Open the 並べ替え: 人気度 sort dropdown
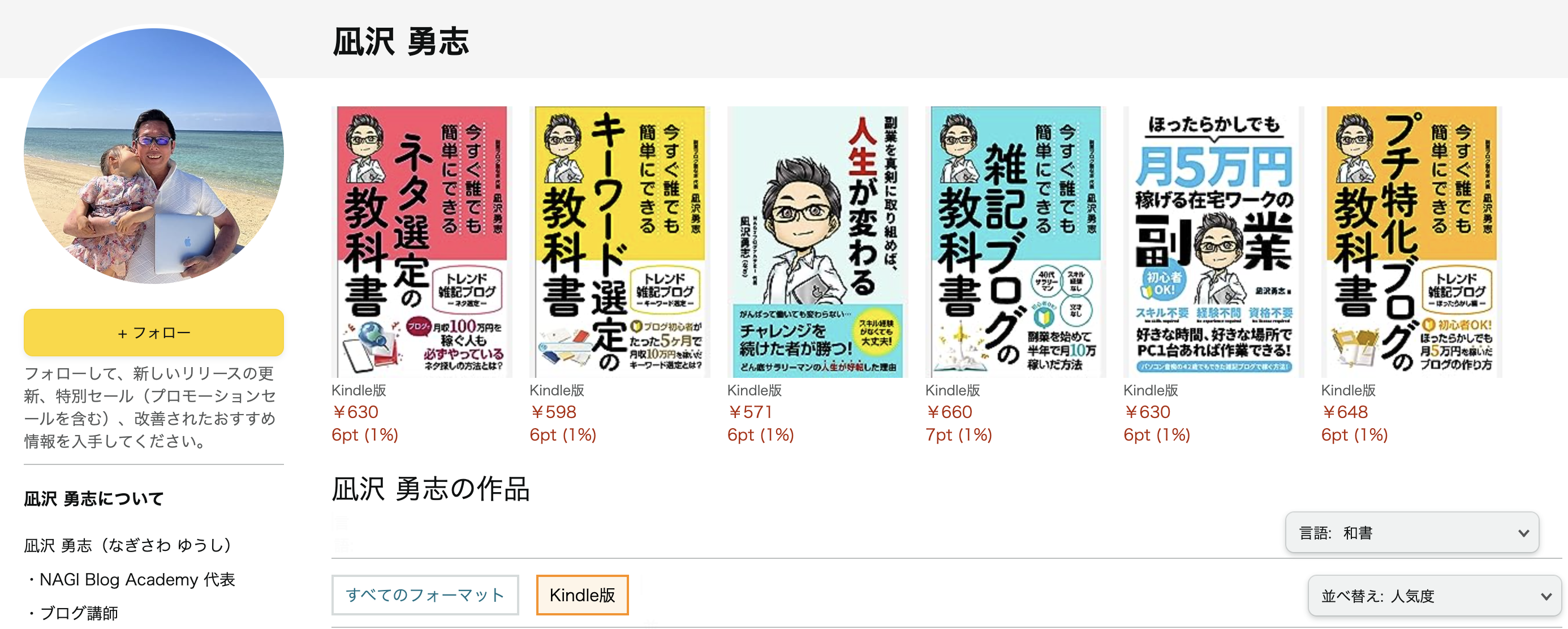 pyautogui.click(x=1434, y=596)
